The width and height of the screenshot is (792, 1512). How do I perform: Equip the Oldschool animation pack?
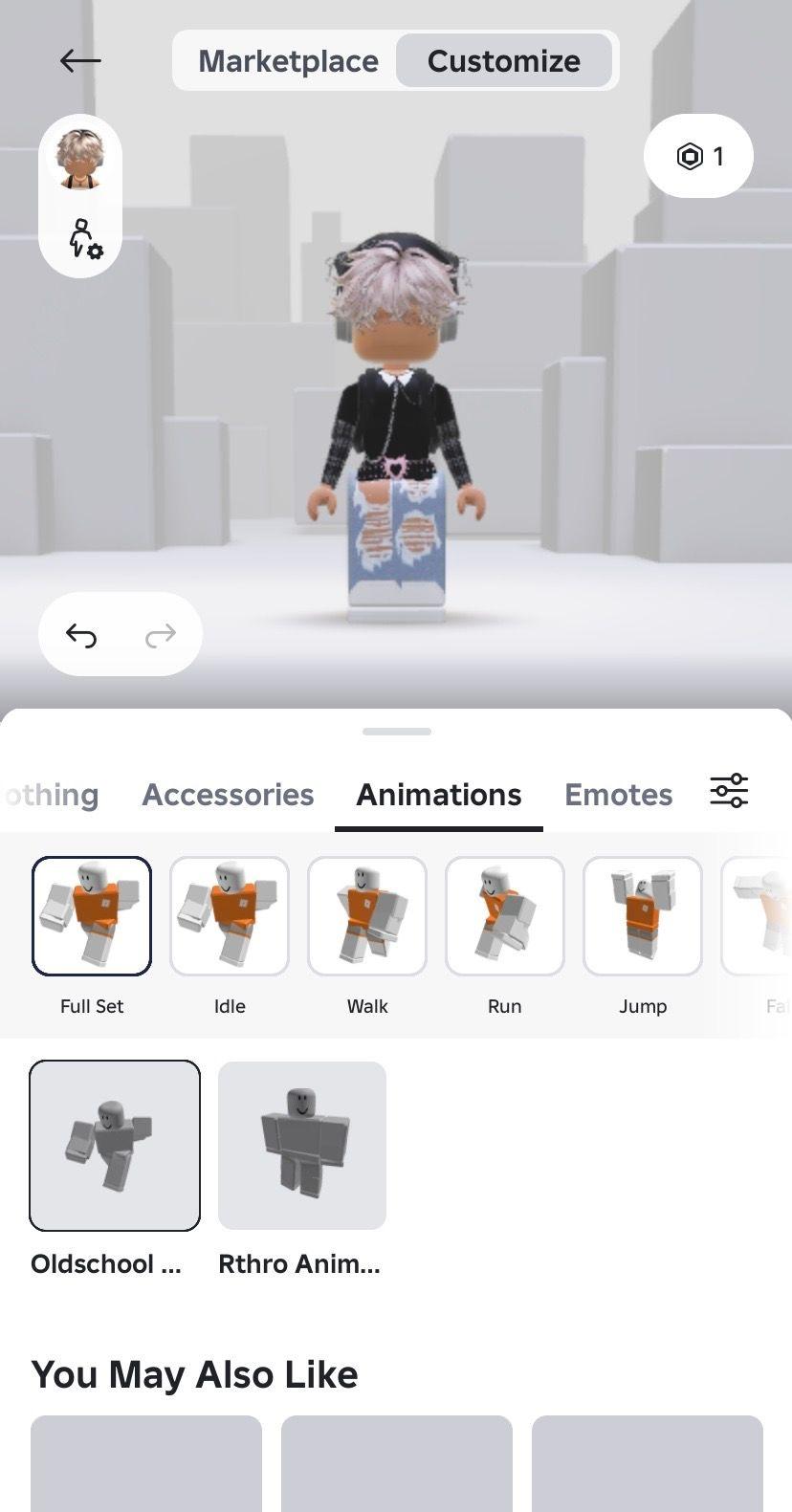tap(115, 1145)
